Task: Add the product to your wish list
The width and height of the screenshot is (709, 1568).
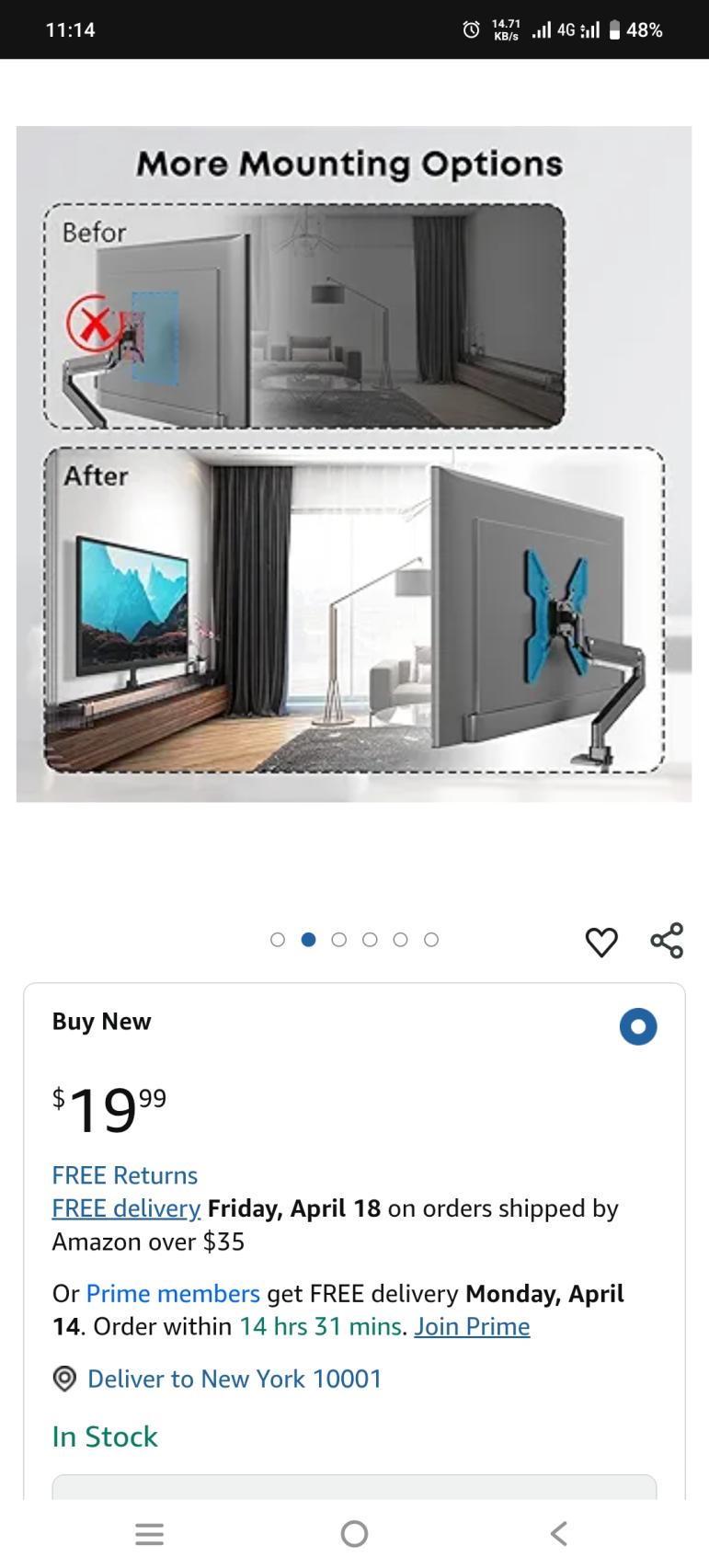Action: 601,941
